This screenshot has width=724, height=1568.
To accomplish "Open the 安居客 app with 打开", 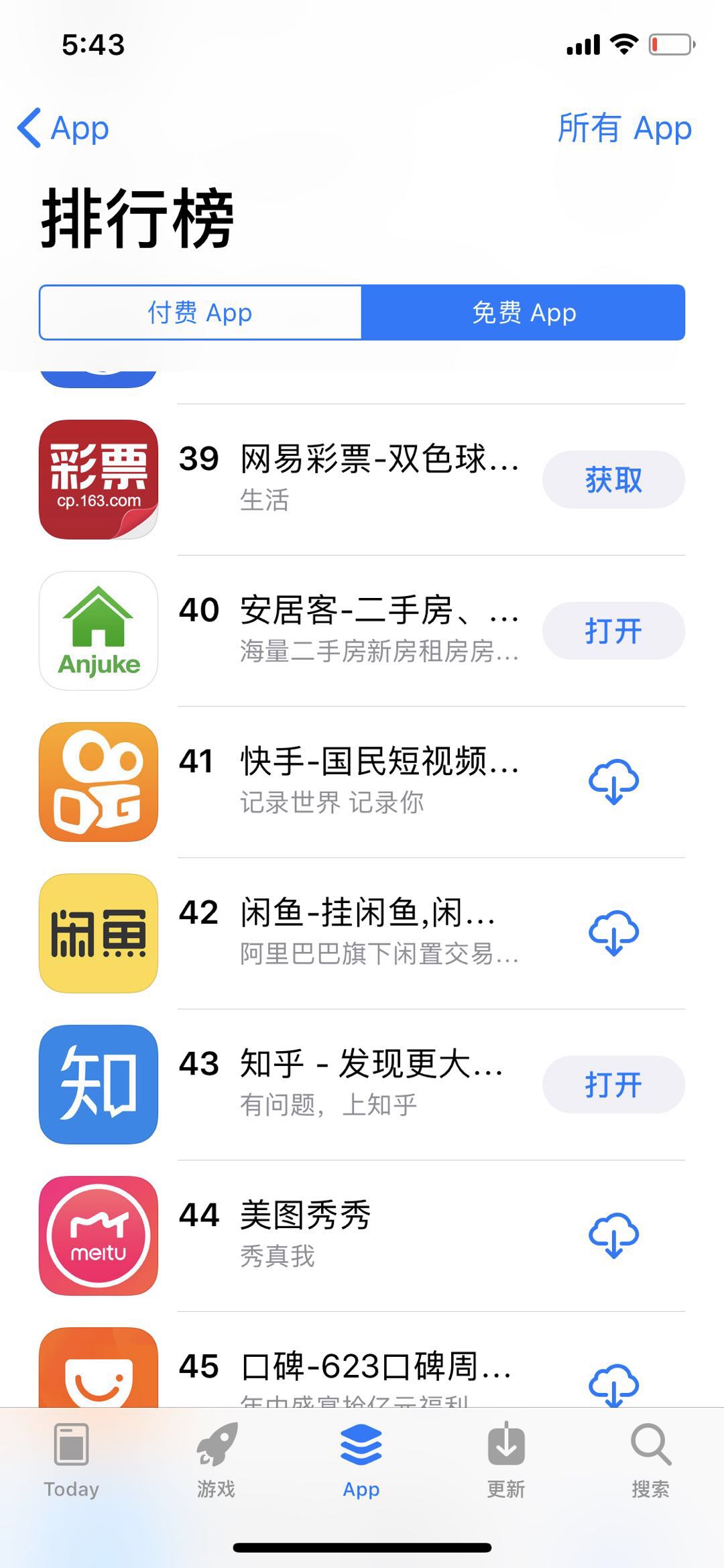I will 613,630.
